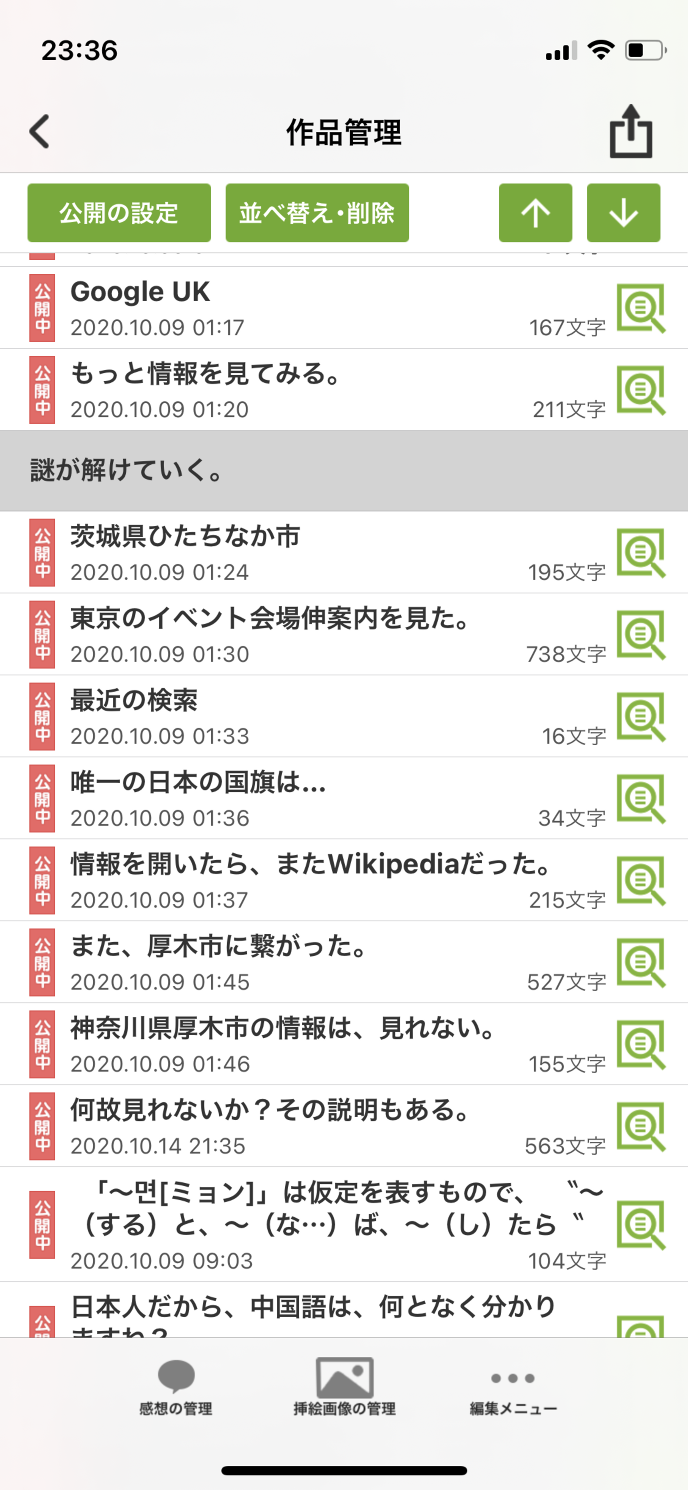Preview the Wikipediaだった episode
Viewport: 688px width, 1490px height.
pos(640,880)
